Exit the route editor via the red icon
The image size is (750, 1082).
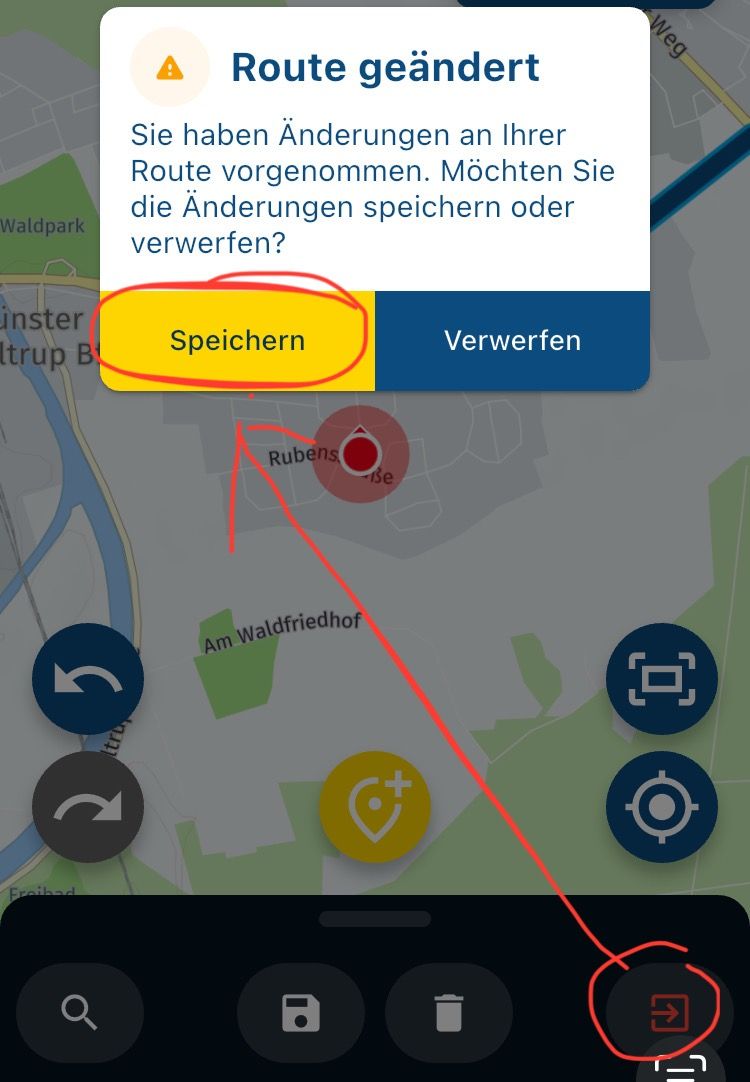point(669,1013)
